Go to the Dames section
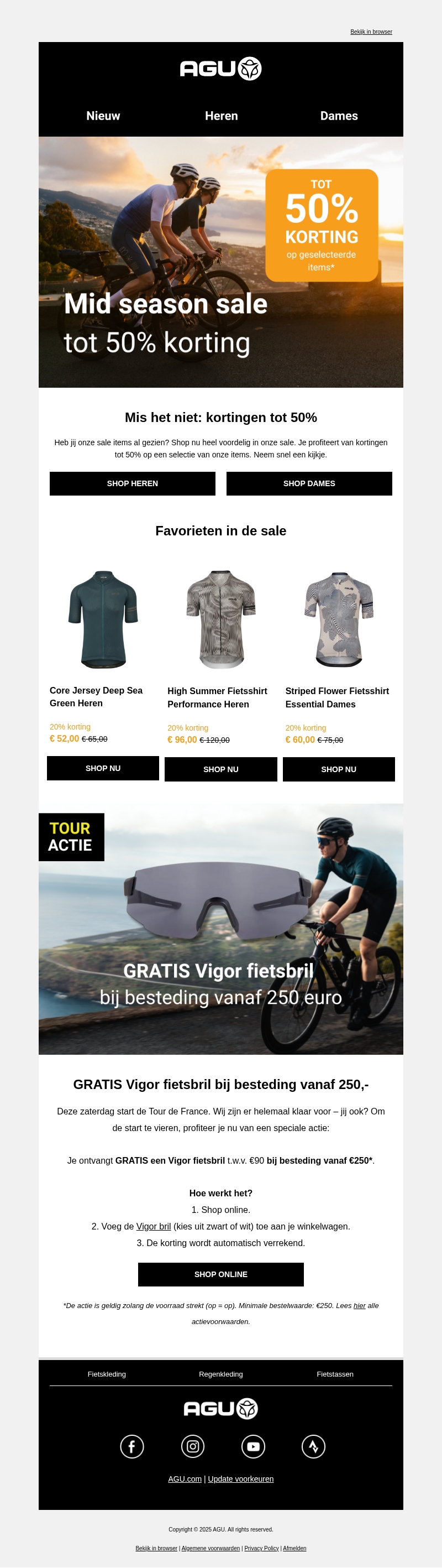This screenshot has height=1568, width=442. pos(339,116)
